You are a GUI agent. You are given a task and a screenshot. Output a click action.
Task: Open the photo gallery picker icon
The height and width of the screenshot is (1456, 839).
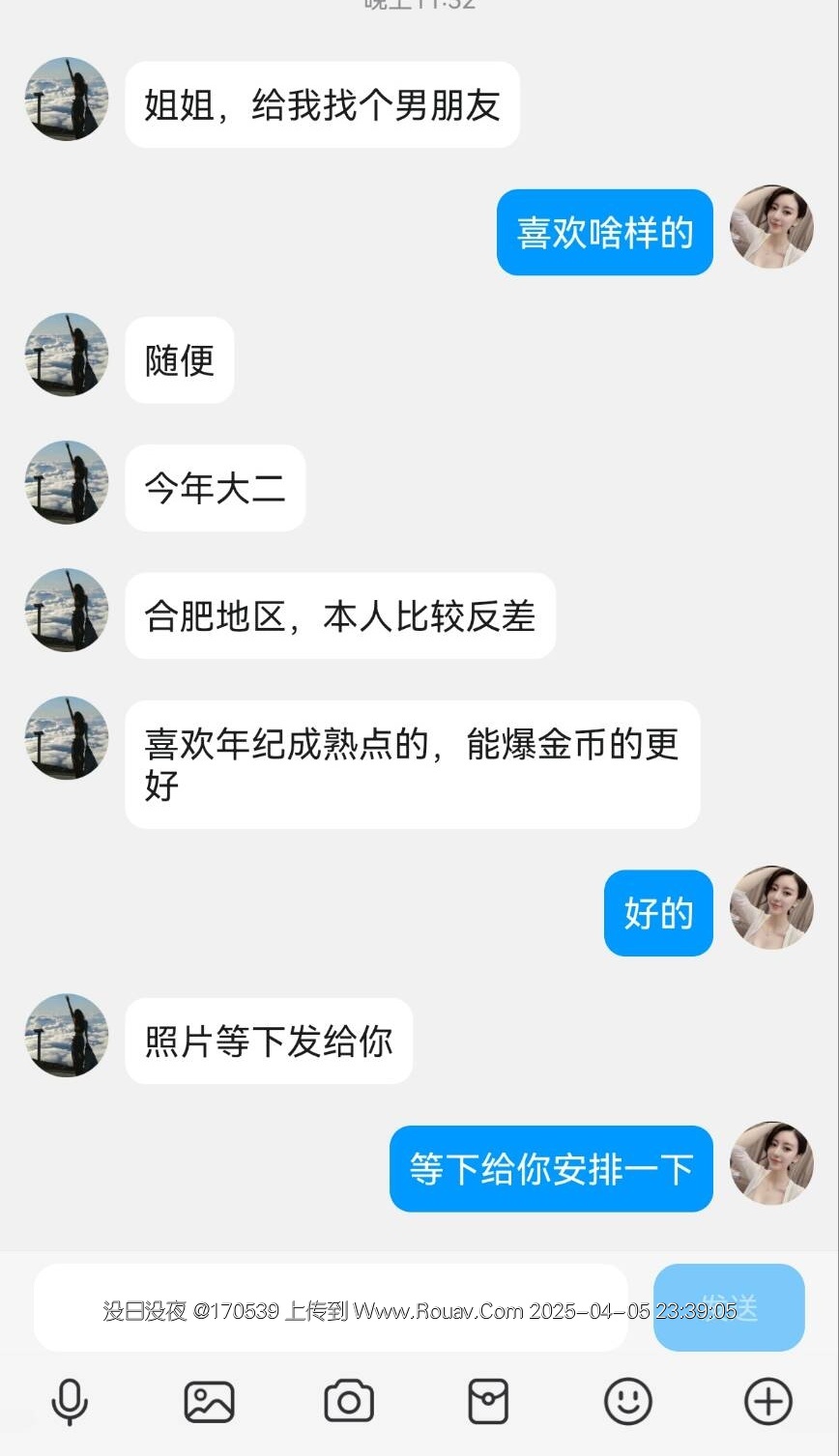click(x=209, y=1401)
